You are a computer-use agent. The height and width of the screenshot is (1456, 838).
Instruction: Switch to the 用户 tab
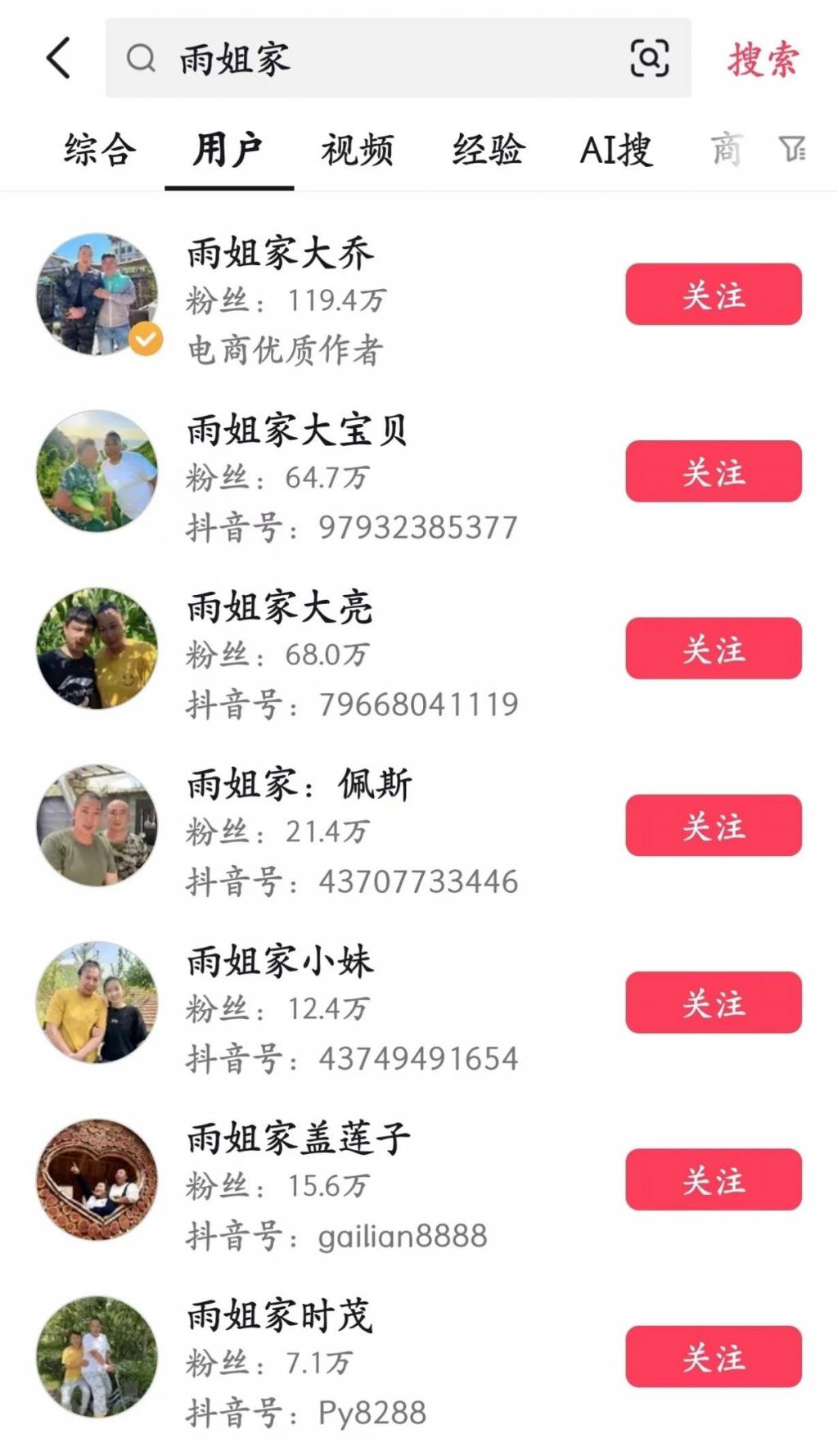point(228,151)
